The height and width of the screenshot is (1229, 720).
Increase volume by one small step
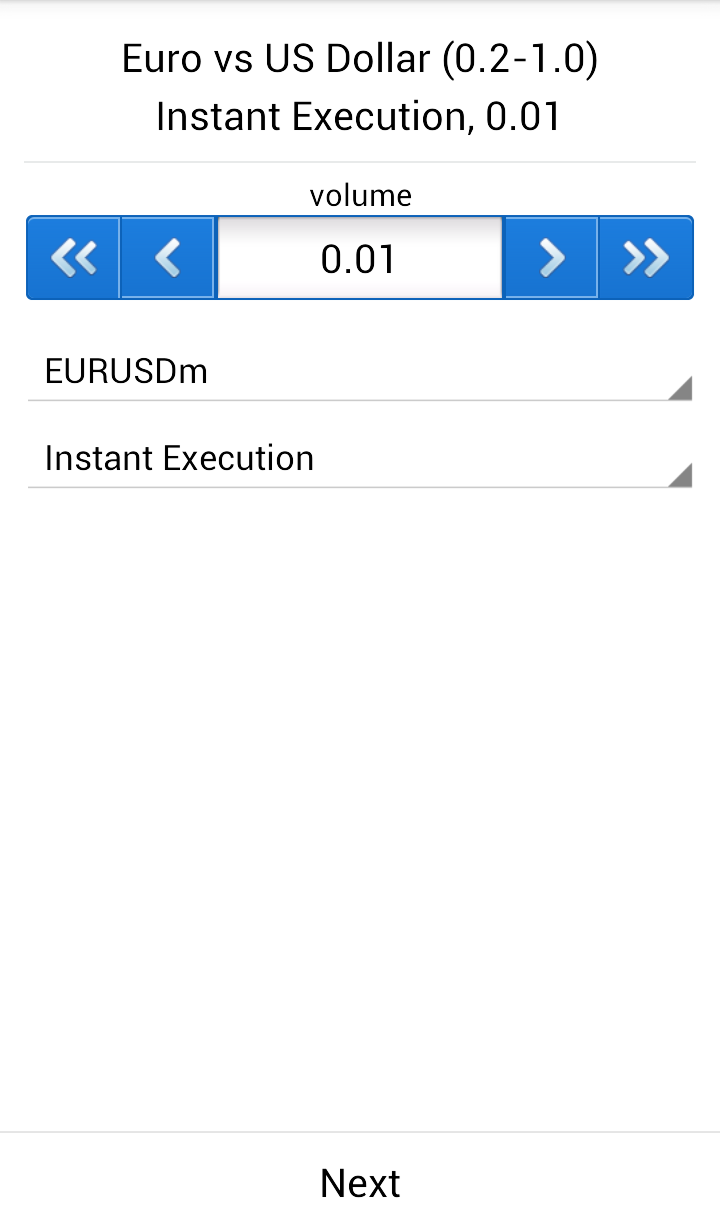tap(551, 258)
